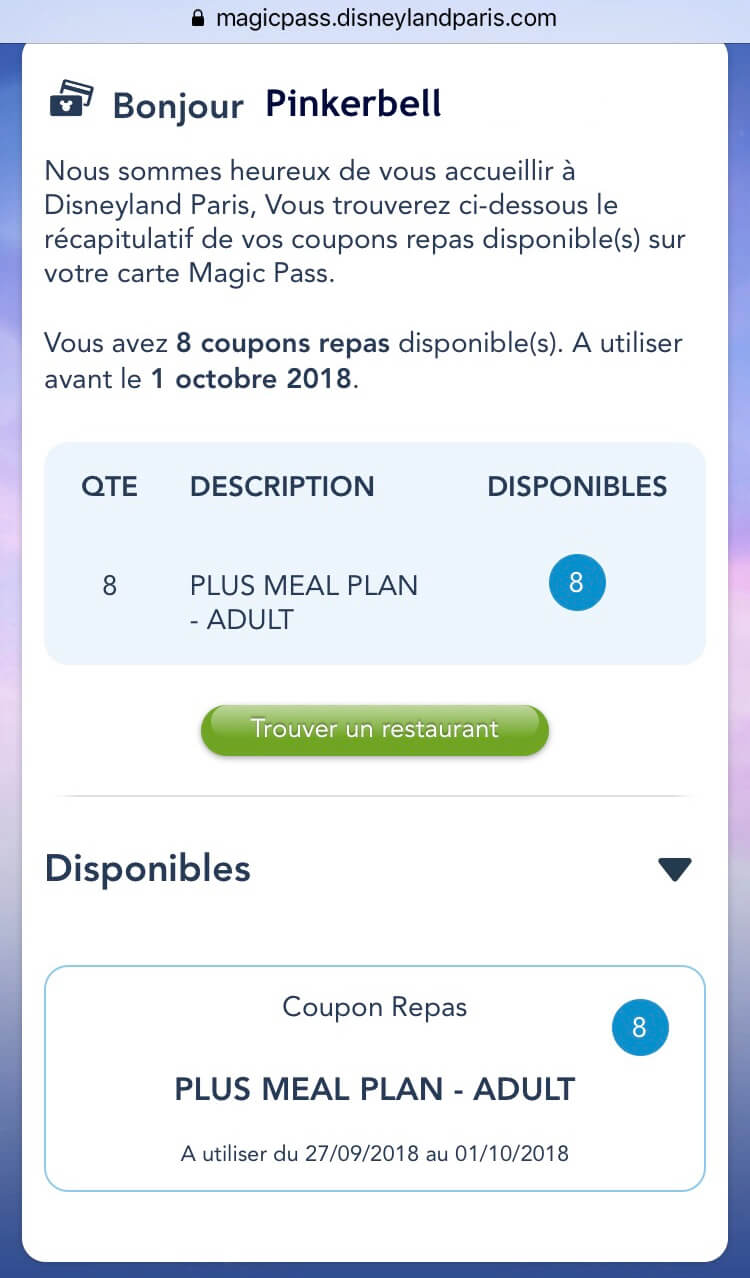
Task: Collapse the Disponibles section arrow
Action: point(675,869)
